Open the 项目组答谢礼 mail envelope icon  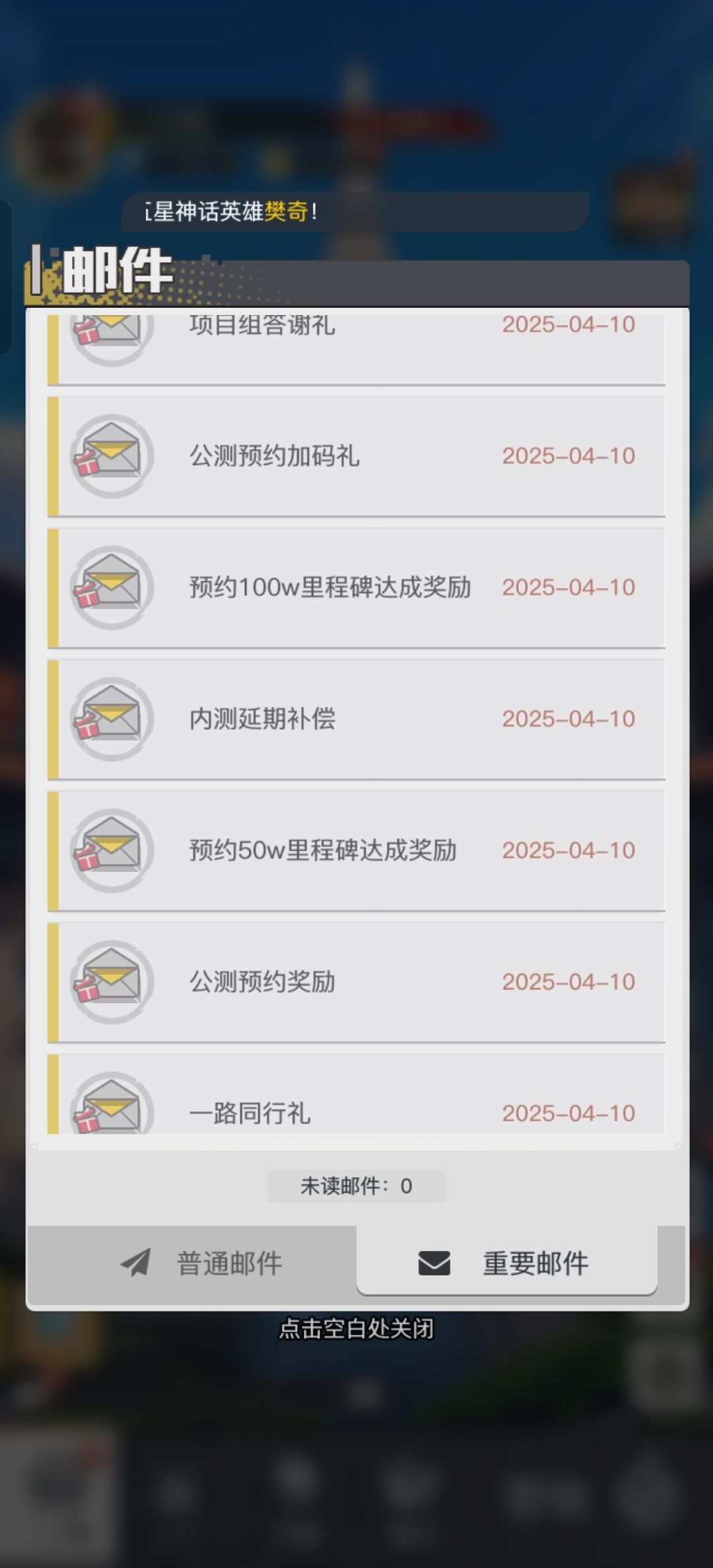coord(111,328)
